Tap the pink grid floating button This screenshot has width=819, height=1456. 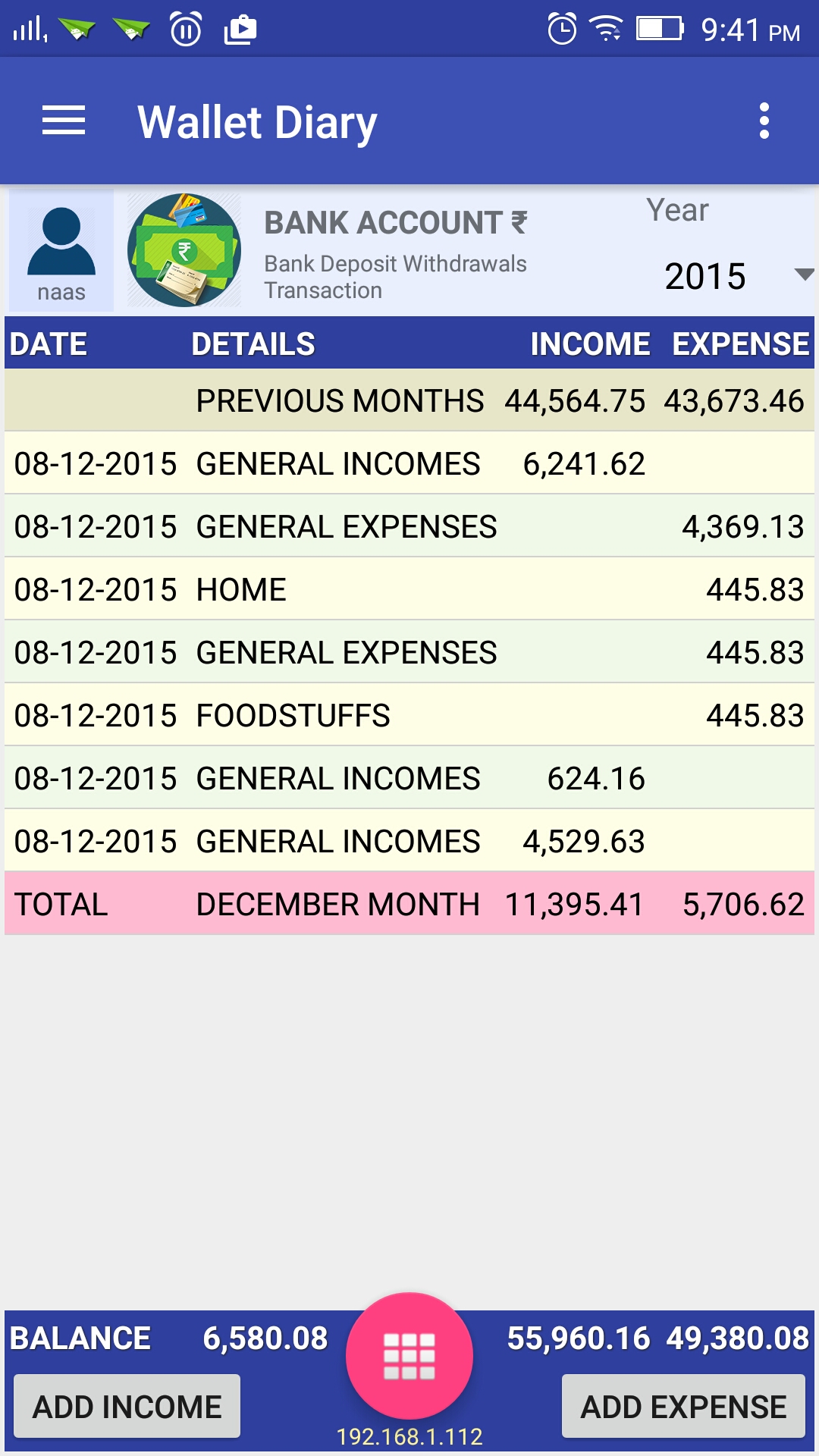(409, 1356)
